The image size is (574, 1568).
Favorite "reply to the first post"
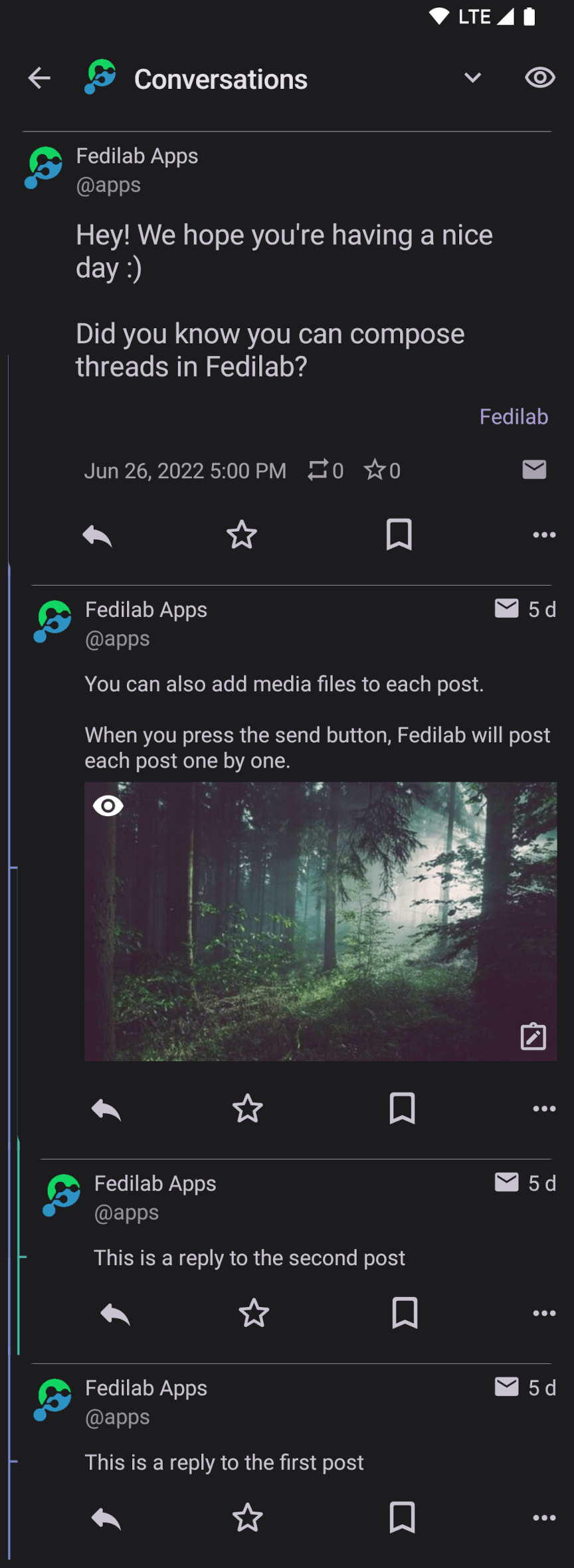pos(248,1518)
